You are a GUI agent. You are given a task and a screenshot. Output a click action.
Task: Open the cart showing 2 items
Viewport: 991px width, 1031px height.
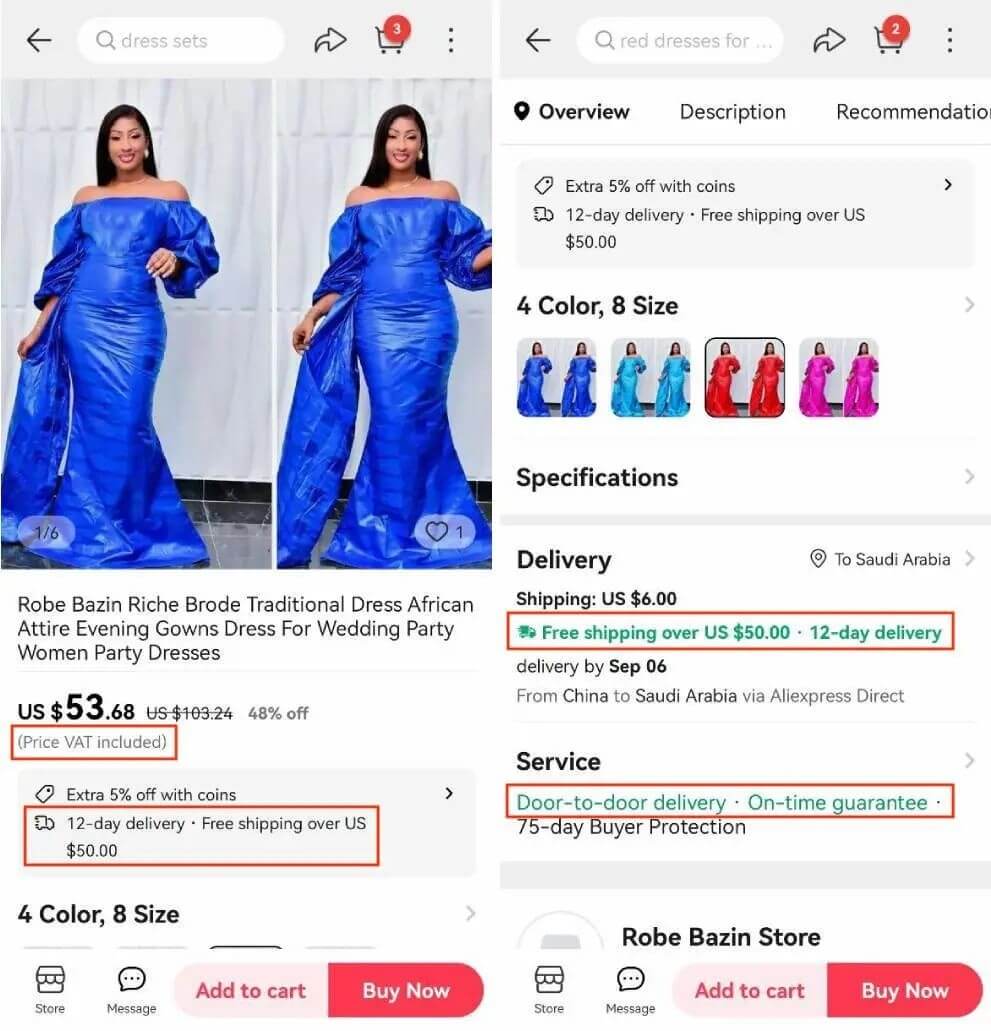888,39
